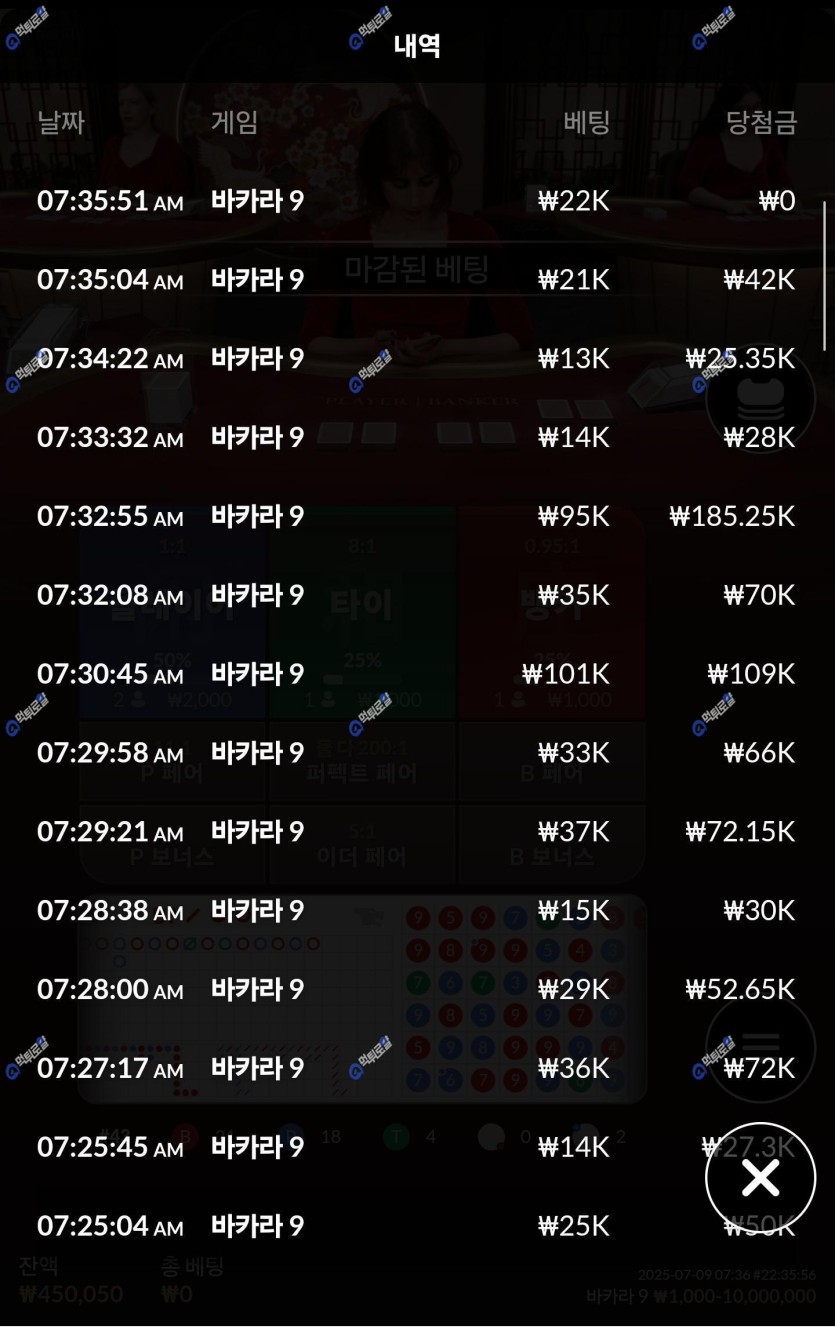835x1329 pixels.
Task: Open the 07:35:51 AM bet record
Action: [416, 201]
